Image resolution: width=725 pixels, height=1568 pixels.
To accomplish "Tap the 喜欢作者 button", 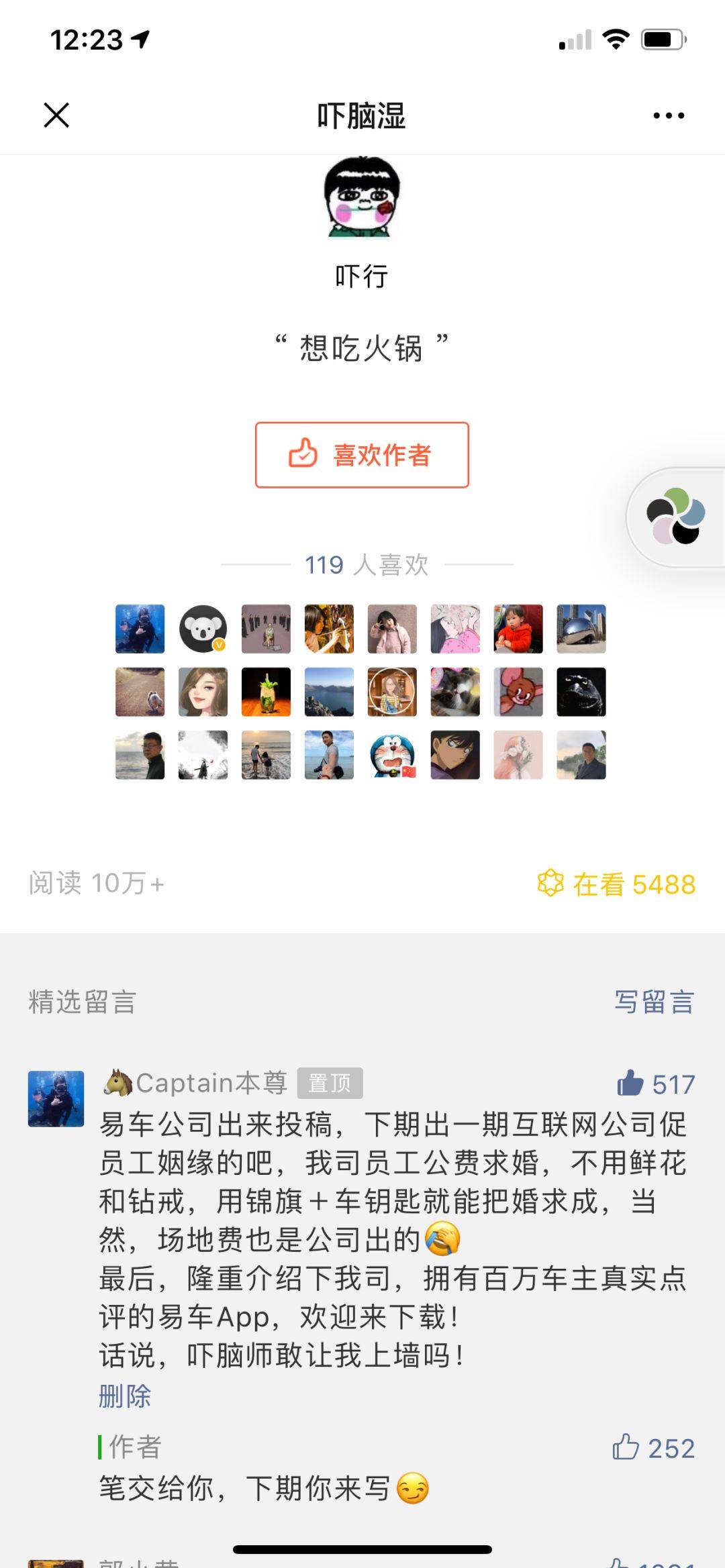I will [x=362, y=455].
